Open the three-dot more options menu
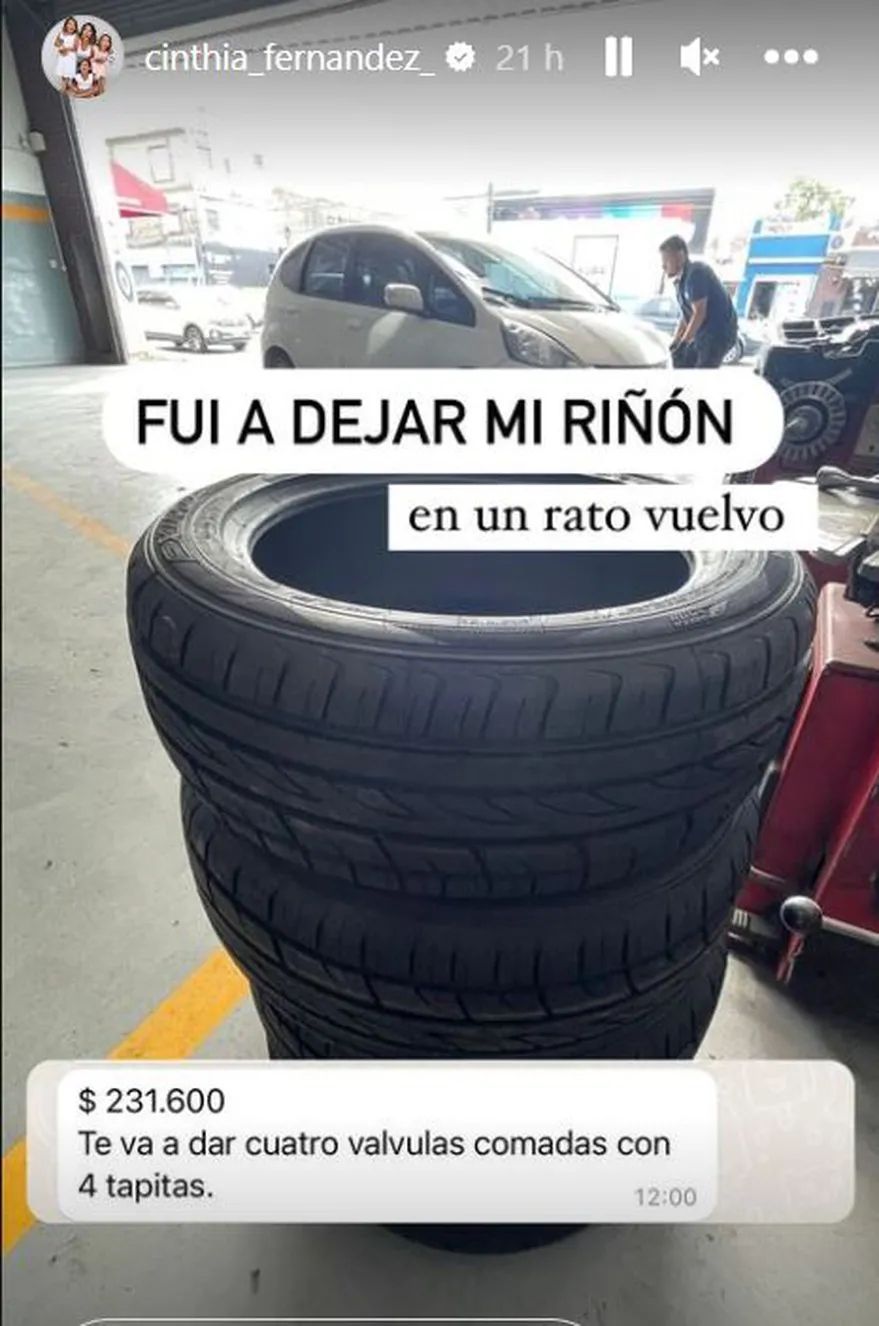Viewport: 879px width, 1326px height. click(x=790, y=58)
